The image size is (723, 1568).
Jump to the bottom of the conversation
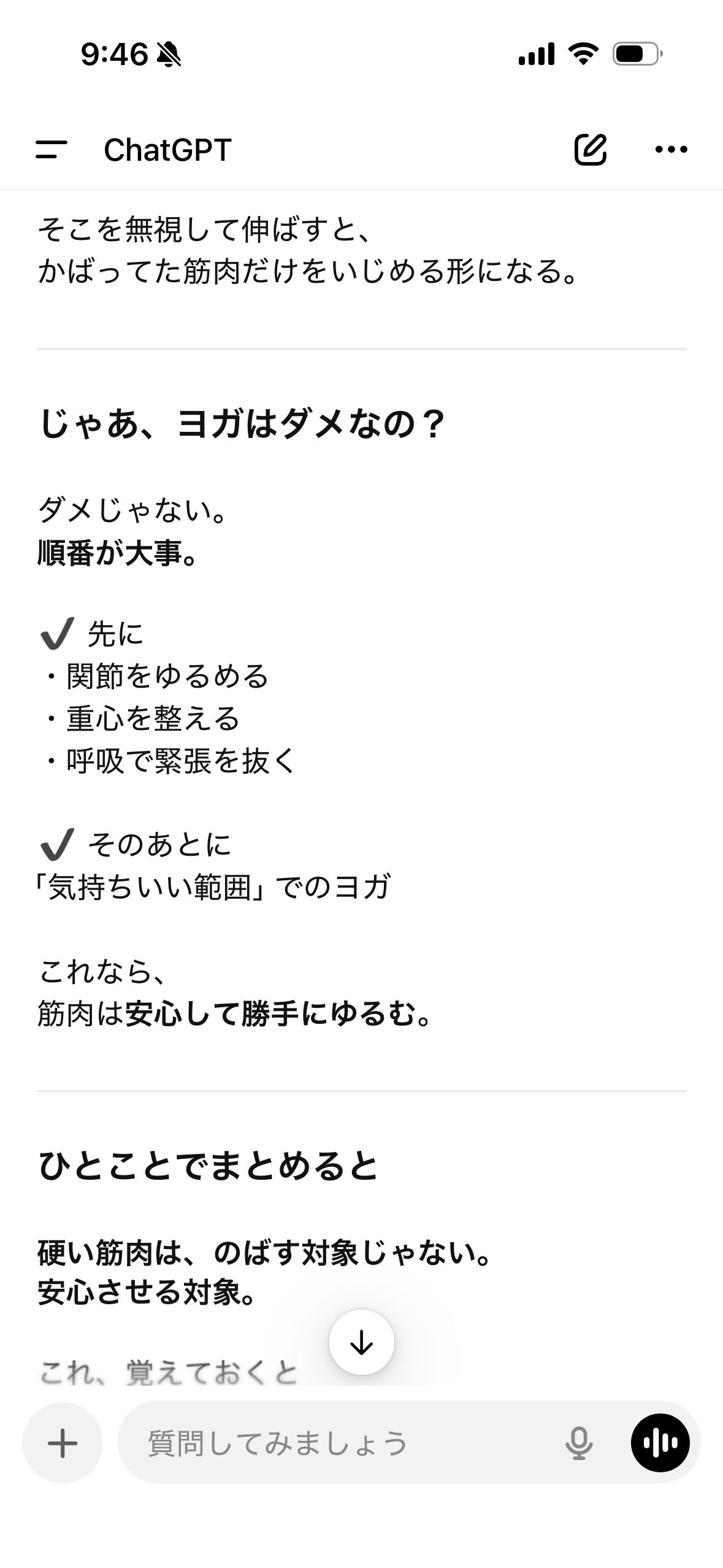pos(361,1342)
